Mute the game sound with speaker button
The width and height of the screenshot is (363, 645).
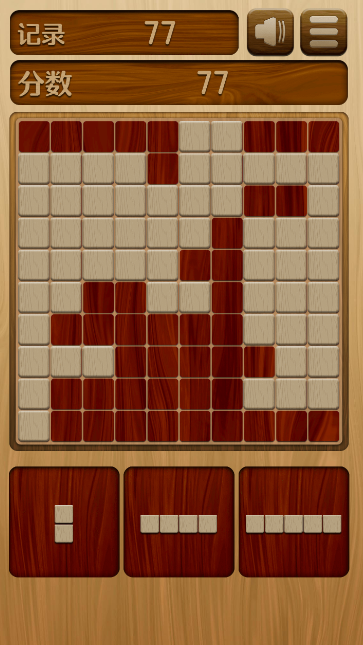270,32
